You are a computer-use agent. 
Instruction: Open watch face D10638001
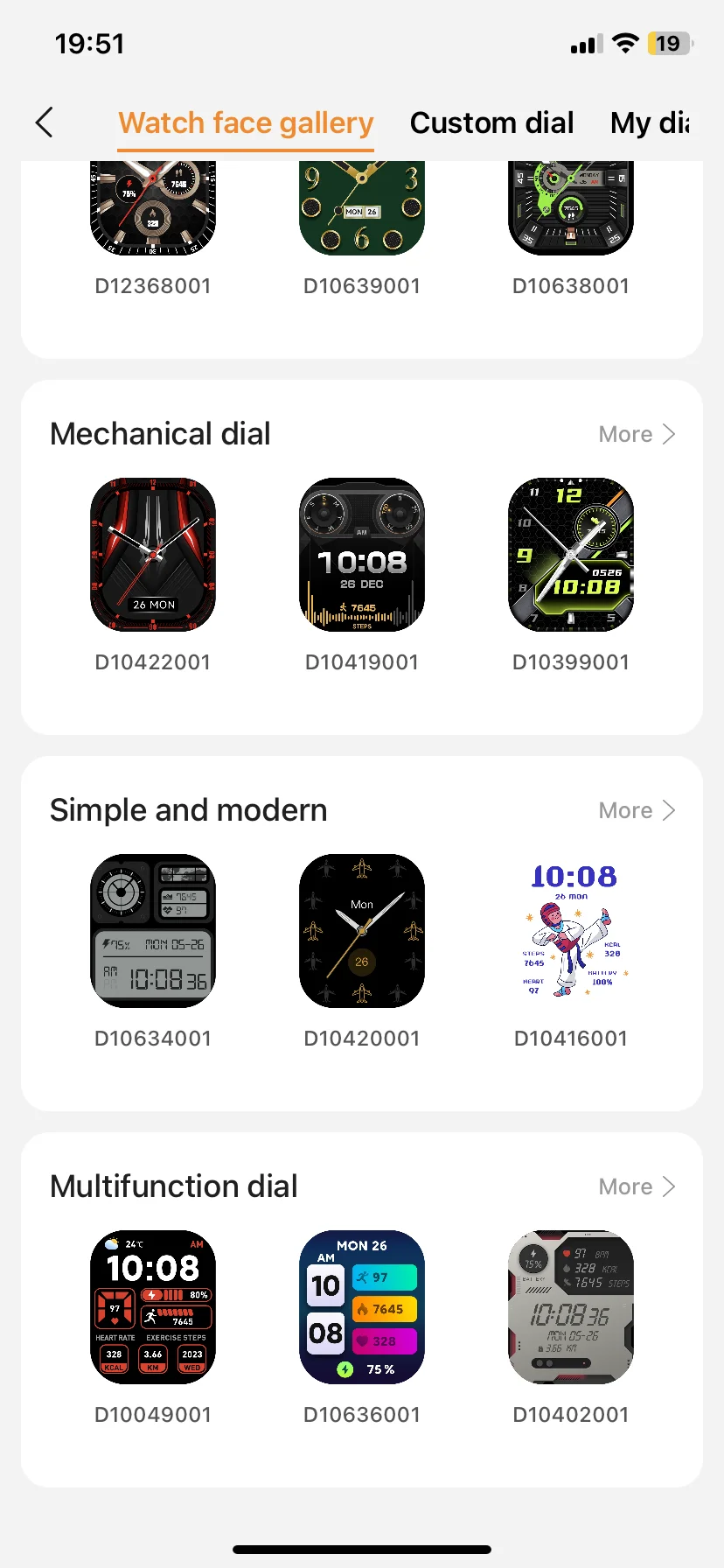tap(571, 210)
